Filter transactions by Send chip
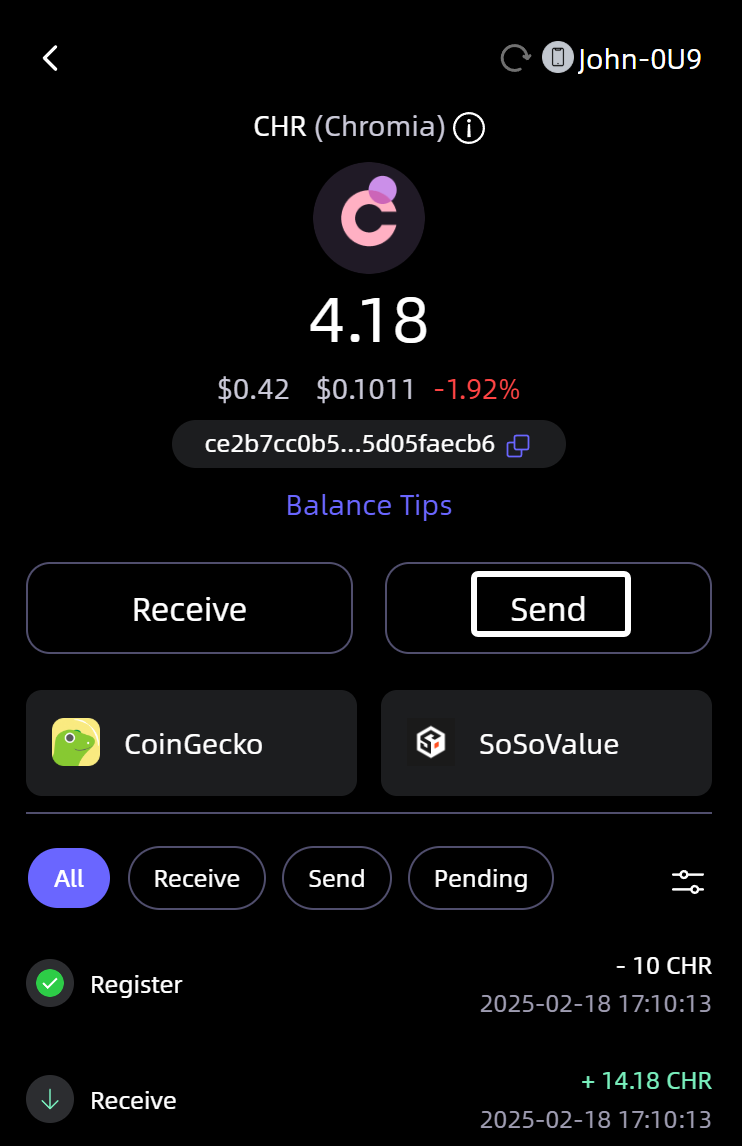 tap(336, 878)
